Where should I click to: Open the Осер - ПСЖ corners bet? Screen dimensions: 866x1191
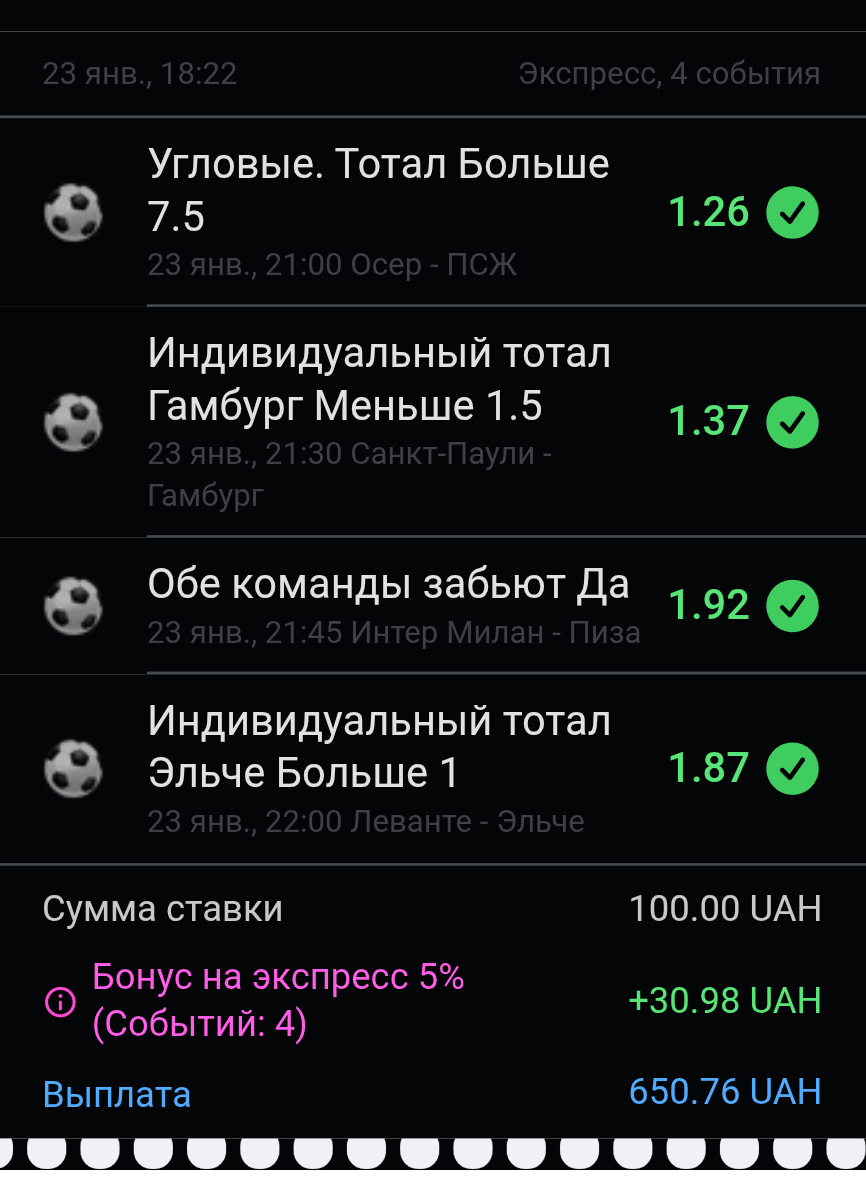378,211
